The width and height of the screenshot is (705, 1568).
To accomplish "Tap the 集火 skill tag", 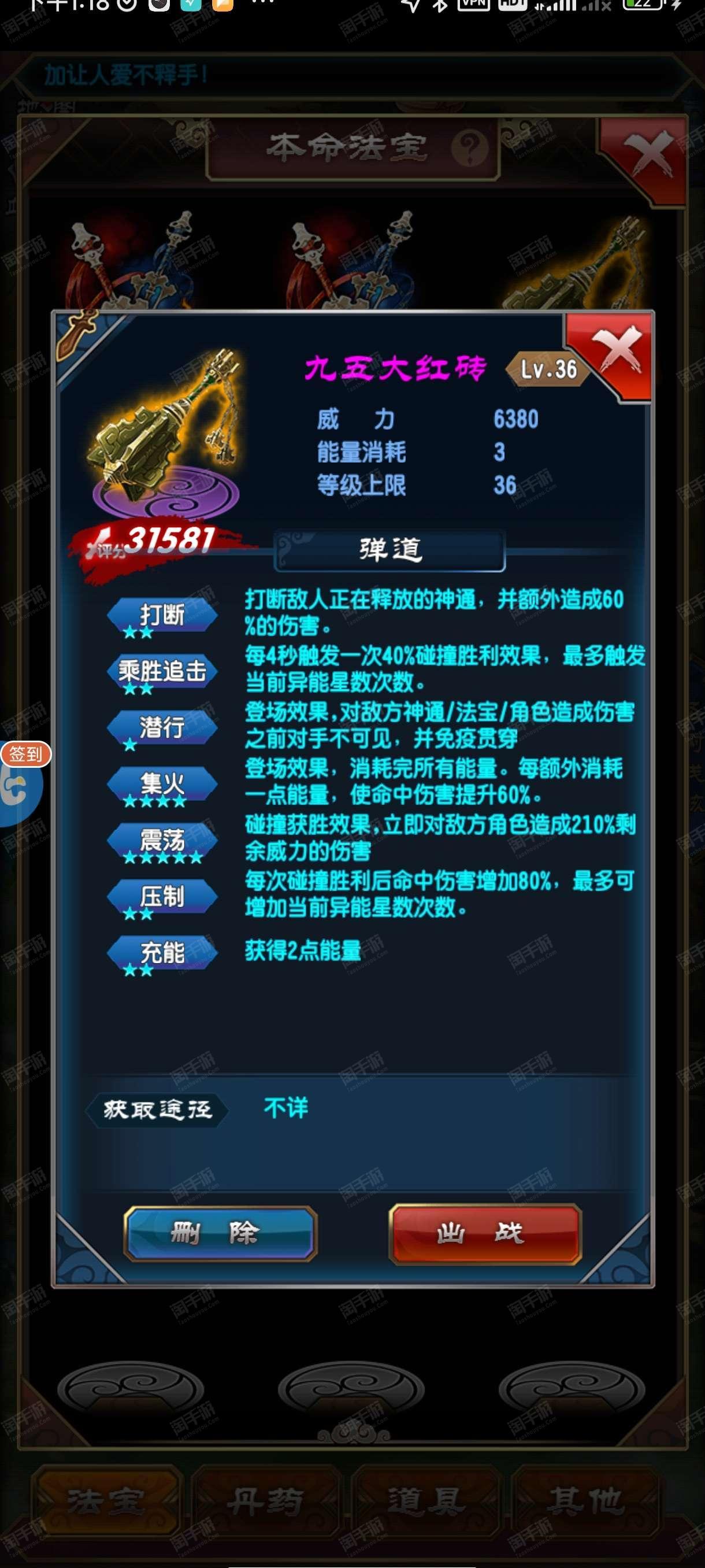I will click(162, 785).
